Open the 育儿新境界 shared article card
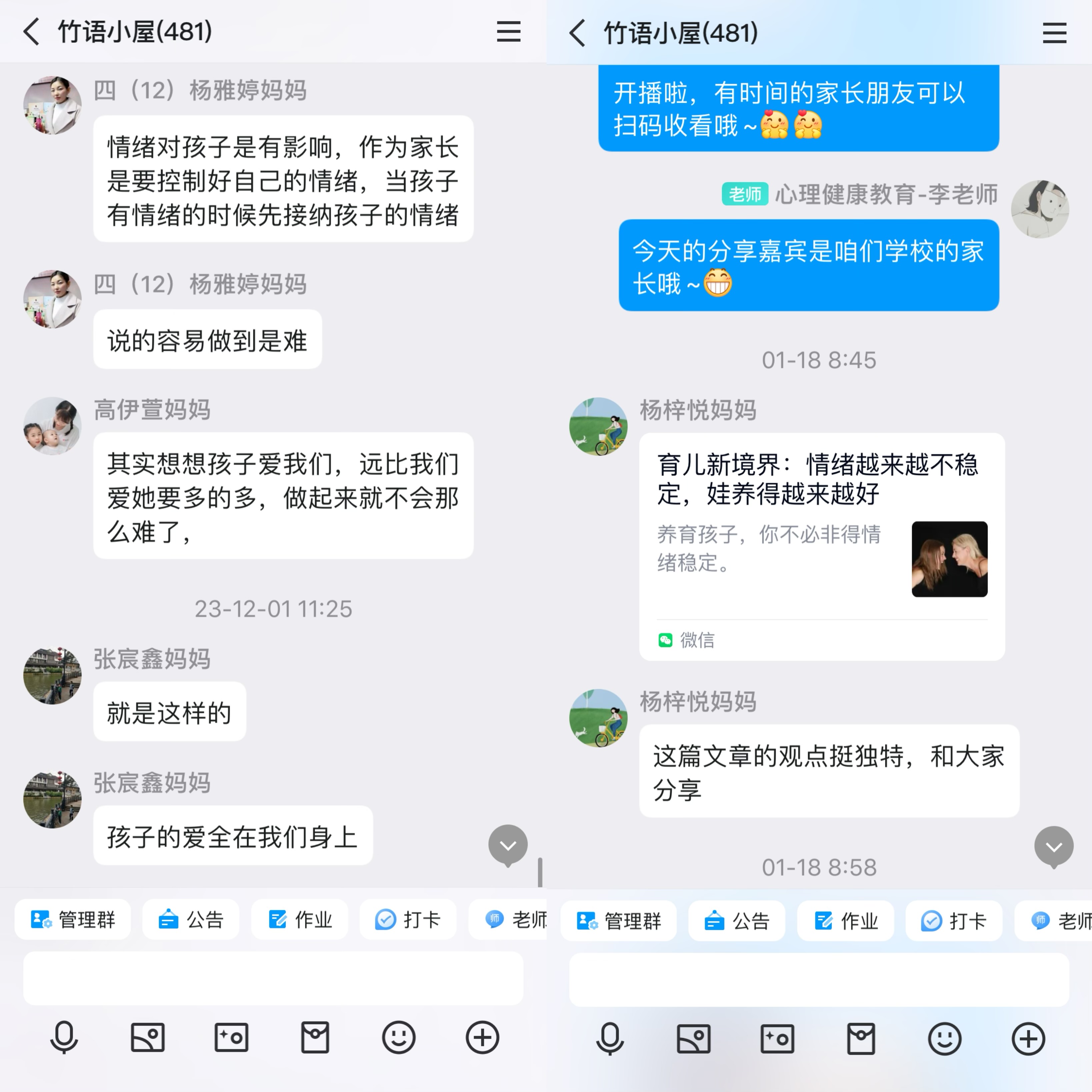This screenshot has height=1092, width=1092. (x=821, y=546)
